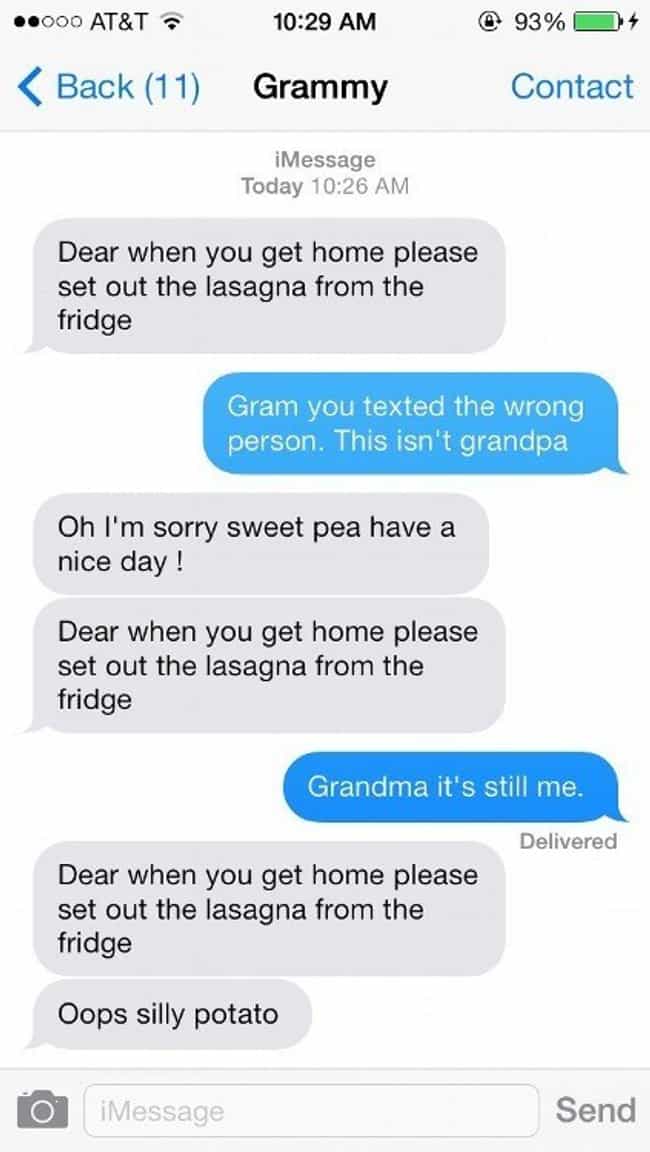This screenshot has width=650, height=1152.
Task: Tap the Send button
Action: (595, 1109)
